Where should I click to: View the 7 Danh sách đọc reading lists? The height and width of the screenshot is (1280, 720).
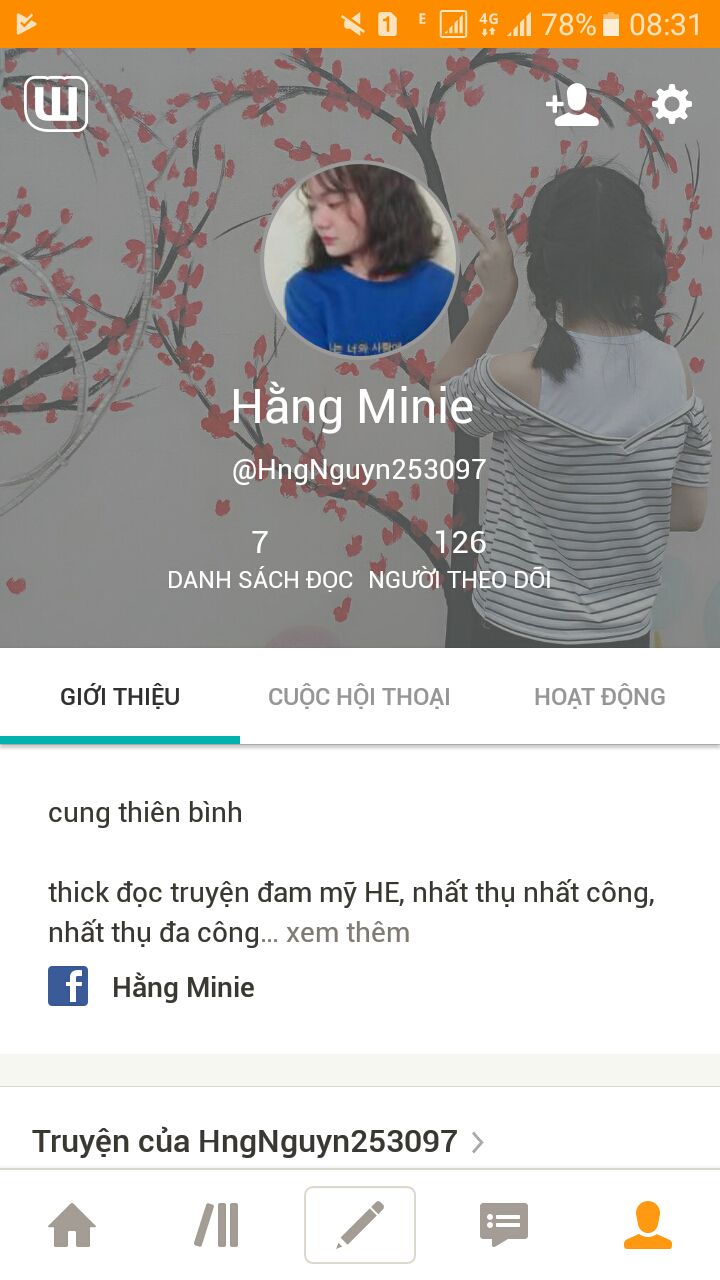[x=260, y=560]
